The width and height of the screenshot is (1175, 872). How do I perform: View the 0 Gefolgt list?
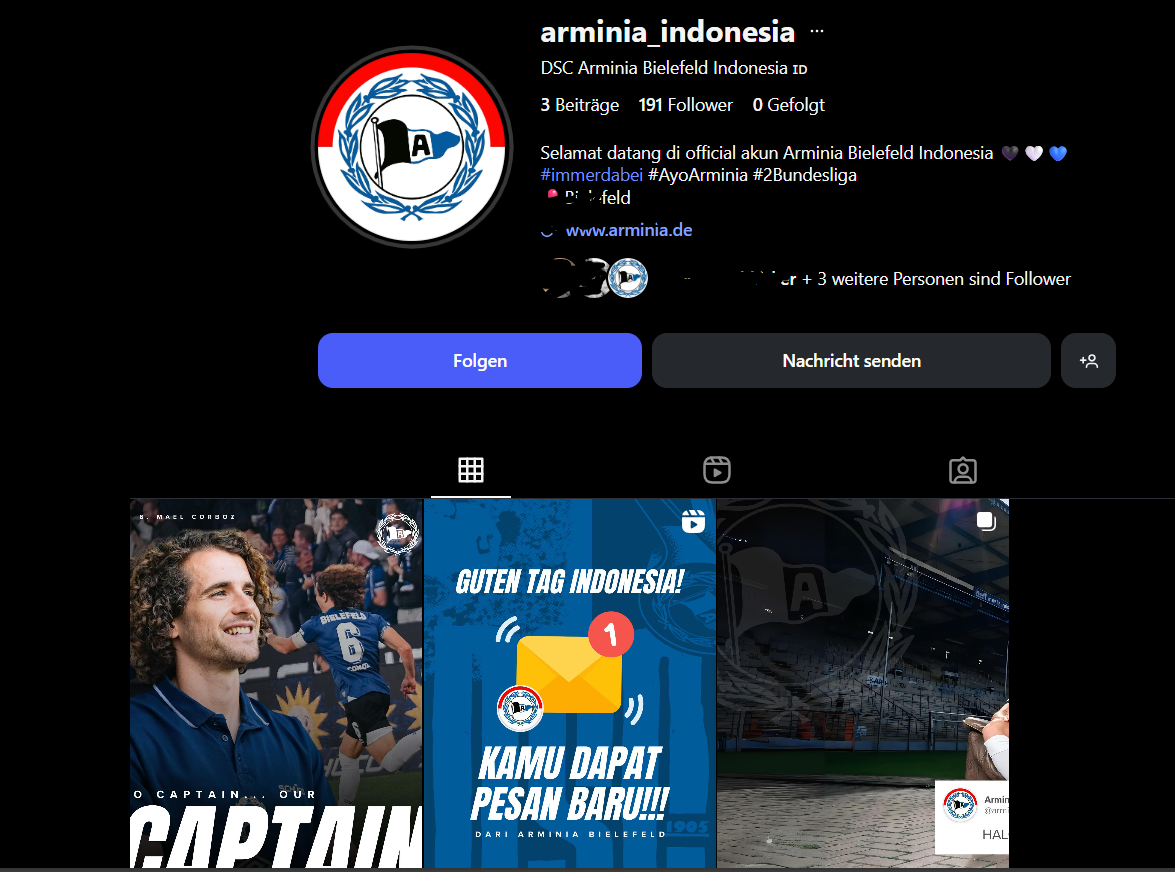tap(788, 105)
